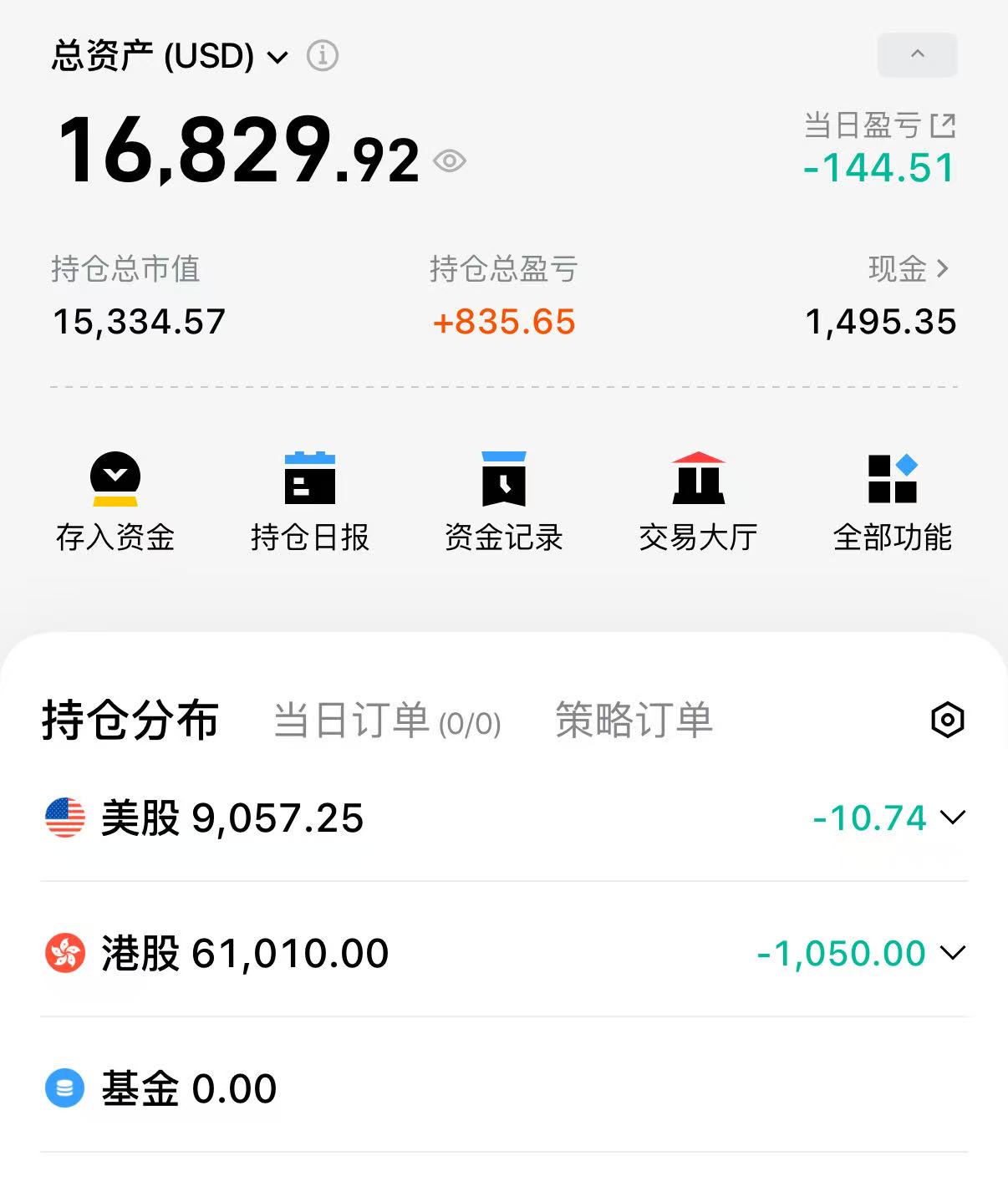This screenshot has width=1008, height=1187.
Task: Go to 交易大厅
Action: click(x=698, y=502)
